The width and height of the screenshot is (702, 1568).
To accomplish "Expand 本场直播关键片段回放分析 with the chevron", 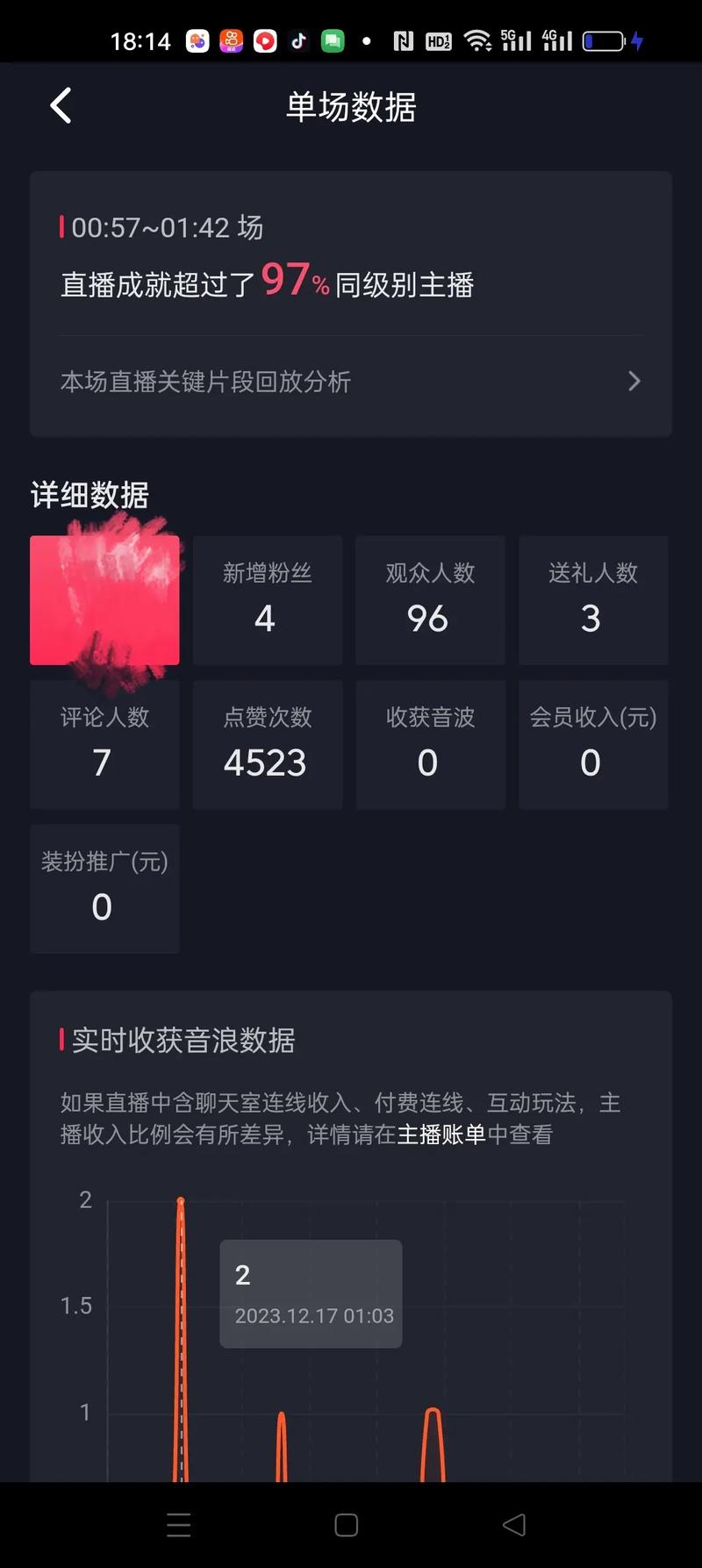I will (x=634, y=381).
